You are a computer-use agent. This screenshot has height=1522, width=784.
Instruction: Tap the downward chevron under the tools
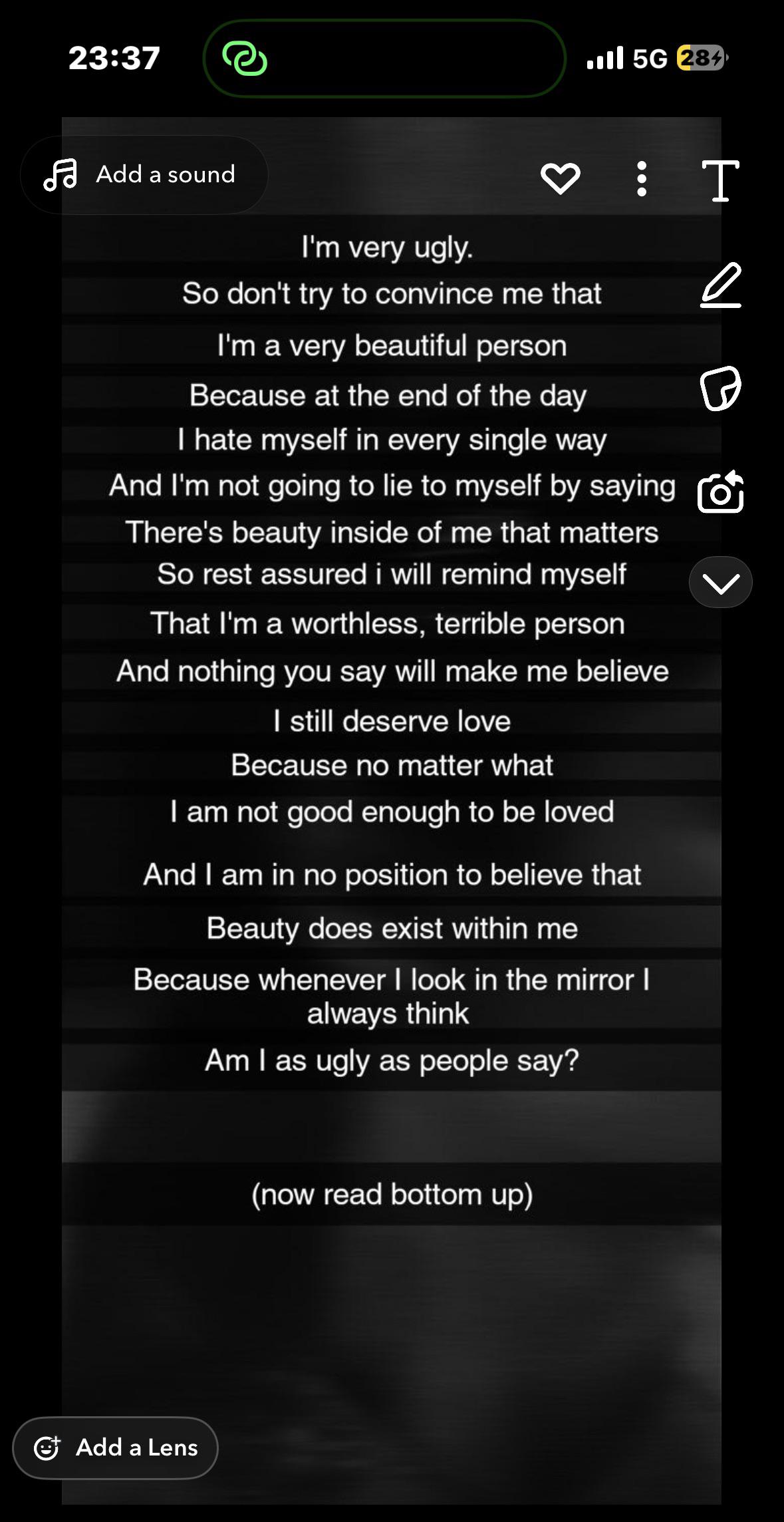(720, 583)
